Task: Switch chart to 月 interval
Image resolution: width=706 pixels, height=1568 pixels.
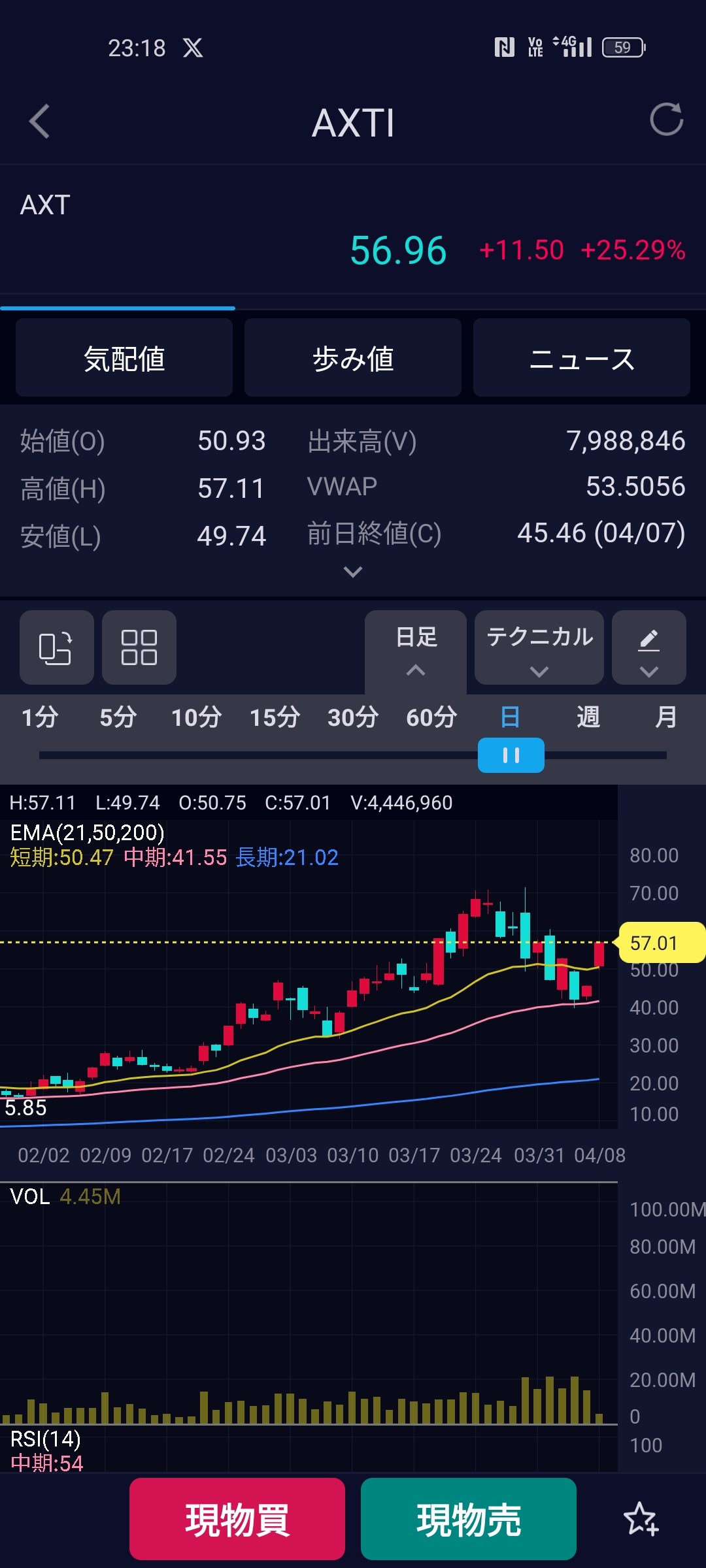Action: tap(665, 717)
